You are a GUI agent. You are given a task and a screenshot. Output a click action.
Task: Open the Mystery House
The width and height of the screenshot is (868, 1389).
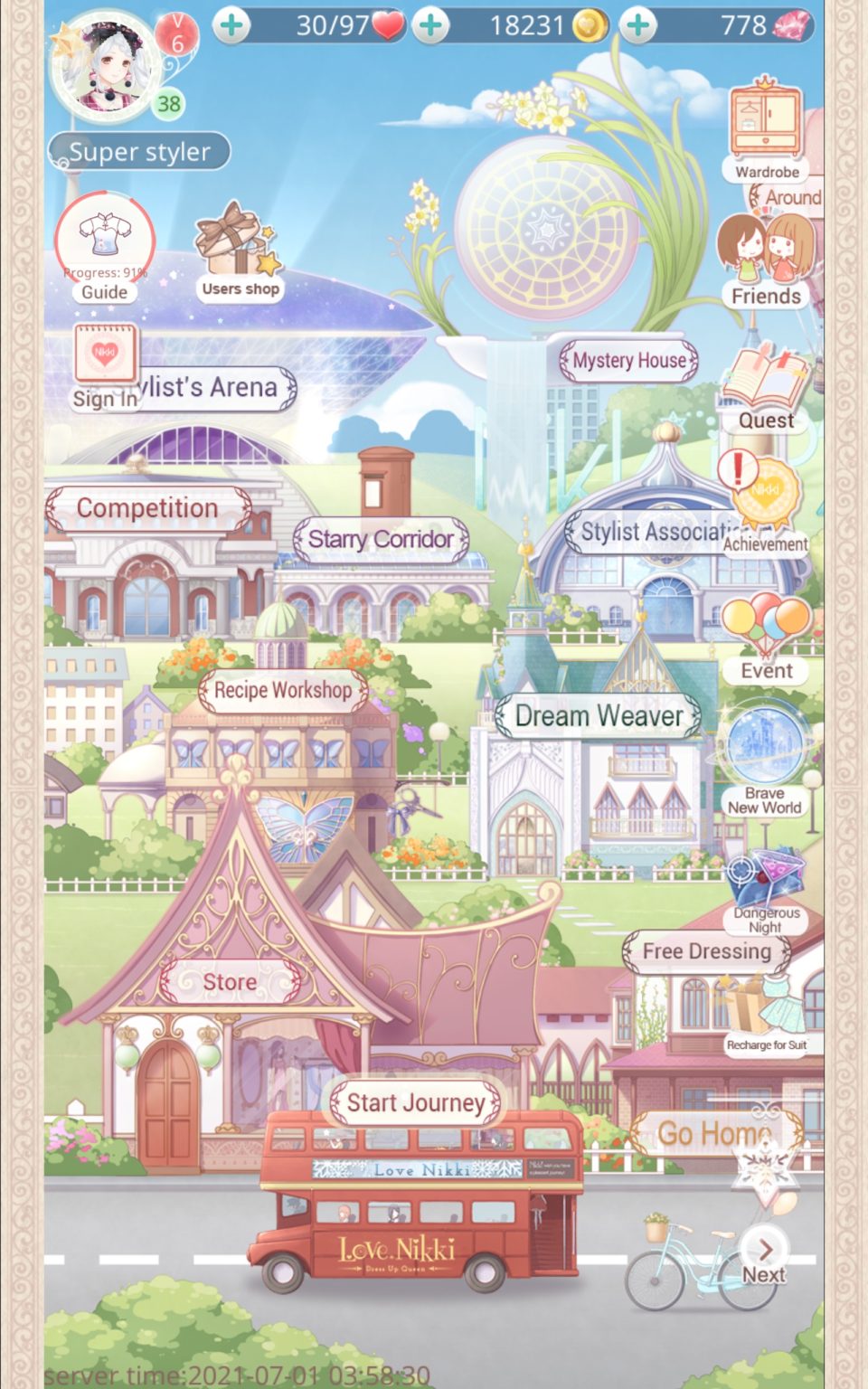point(628,360)
